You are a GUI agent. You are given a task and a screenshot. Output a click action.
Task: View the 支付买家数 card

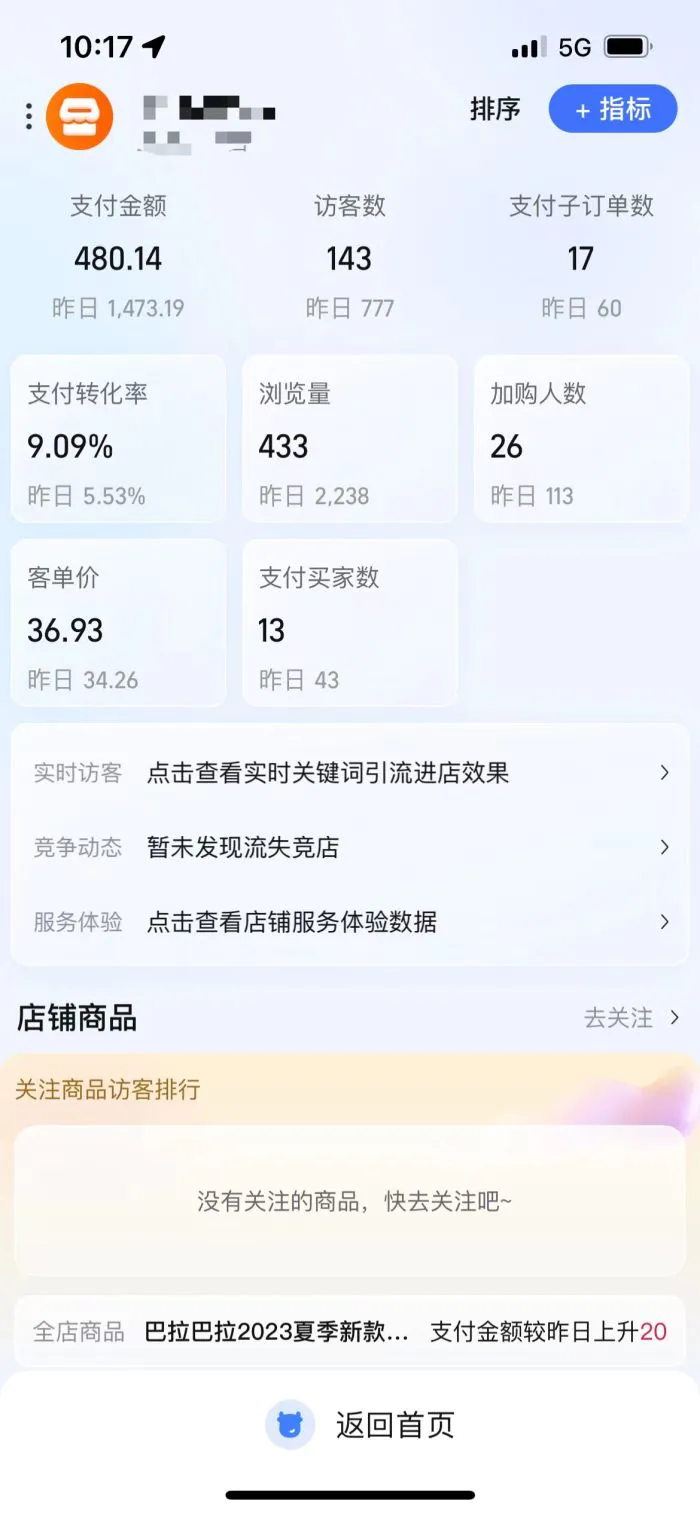tap(349, 623)
